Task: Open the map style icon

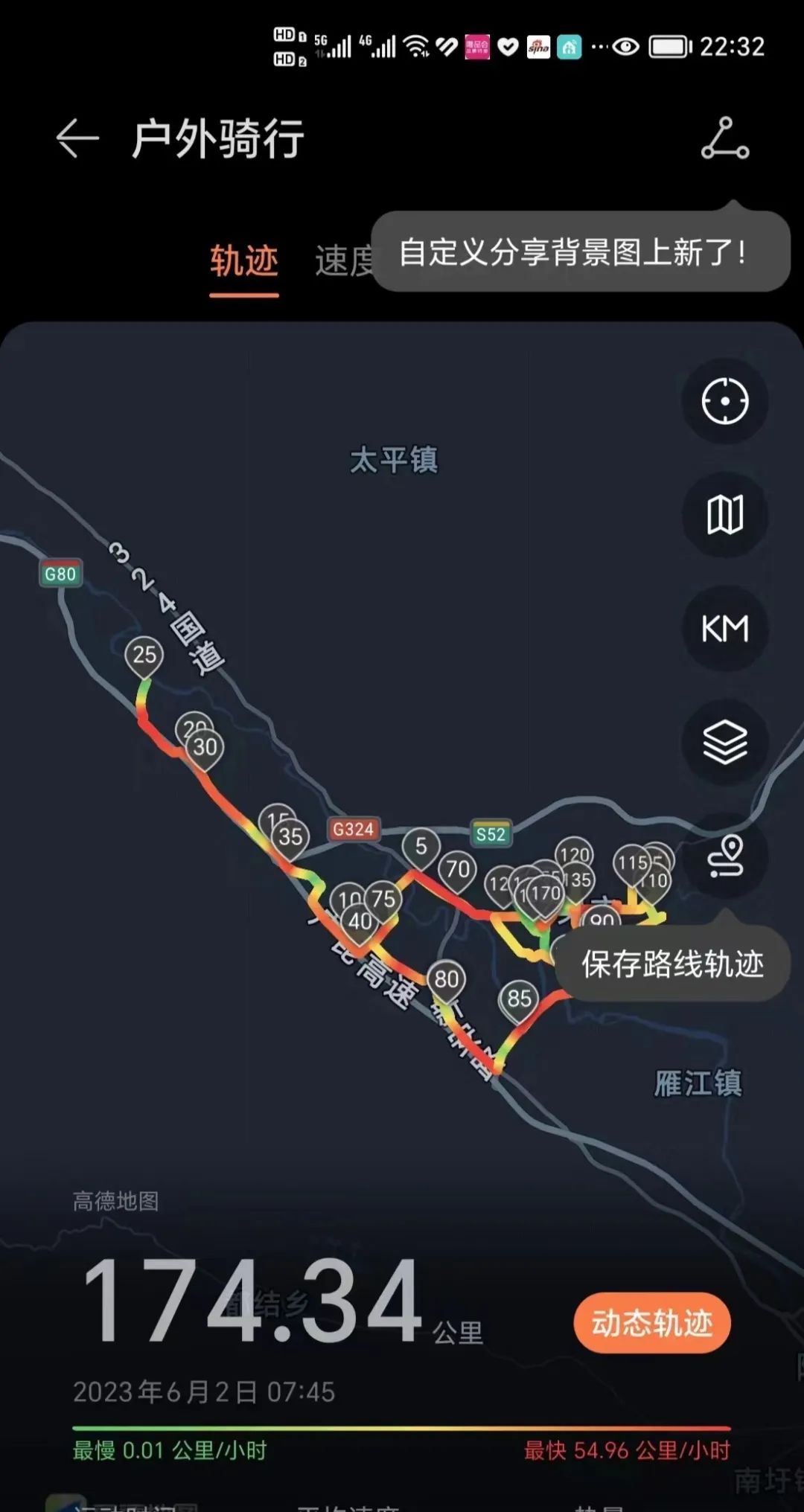Action: tap(724, 515)
